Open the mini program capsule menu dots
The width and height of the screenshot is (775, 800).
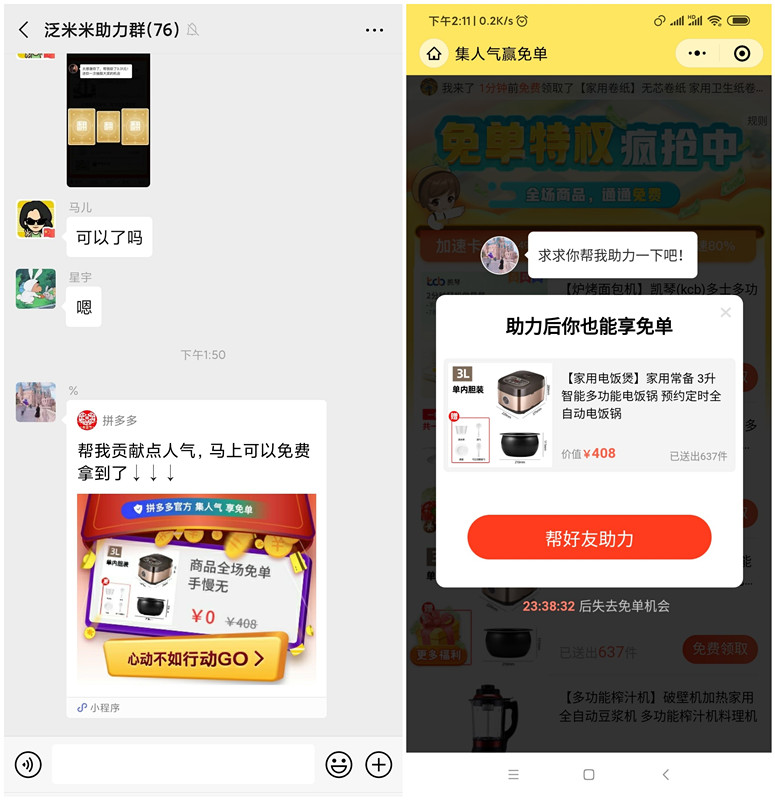[x=697, y=53]
